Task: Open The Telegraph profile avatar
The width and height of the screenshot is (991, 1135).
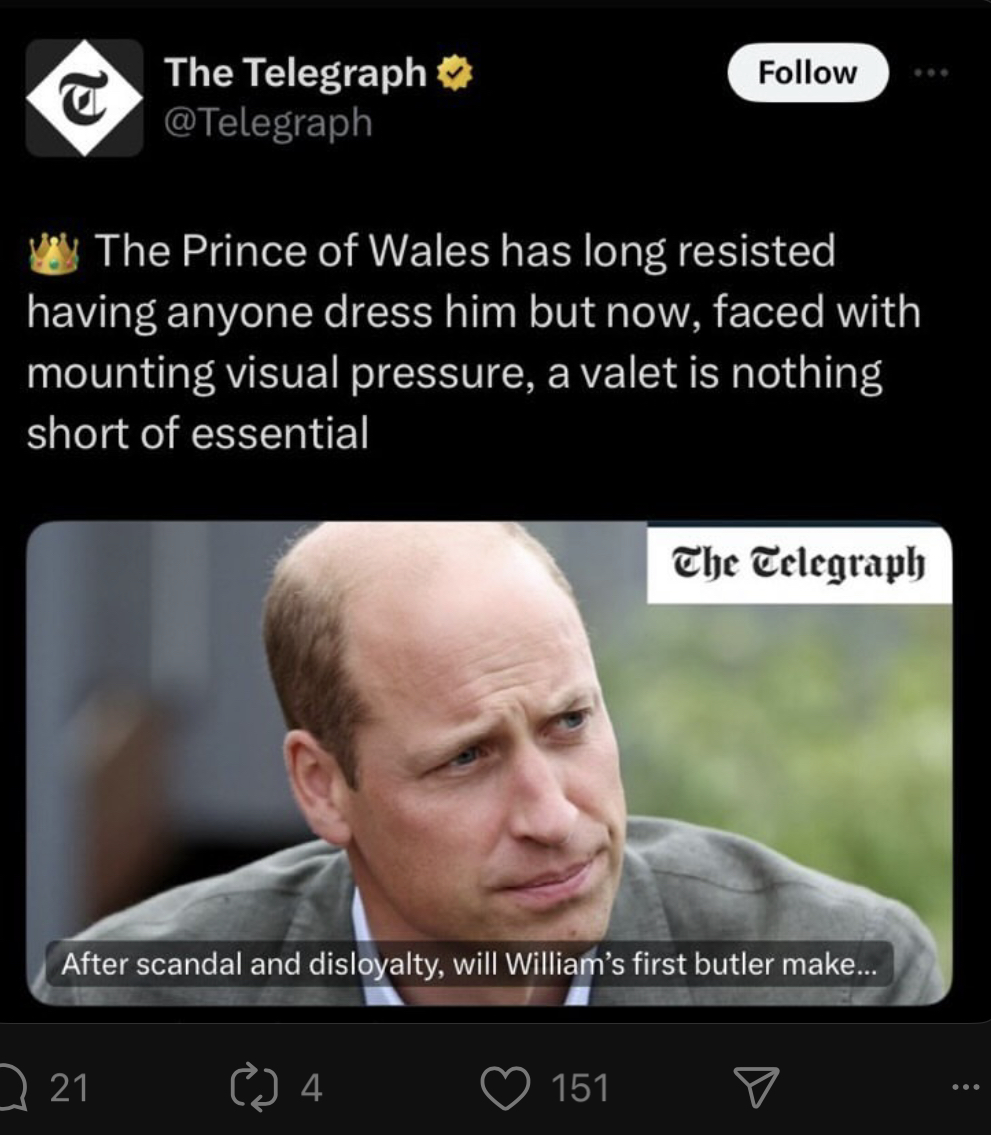Action: pyautogui.click(x=84, y=97)
